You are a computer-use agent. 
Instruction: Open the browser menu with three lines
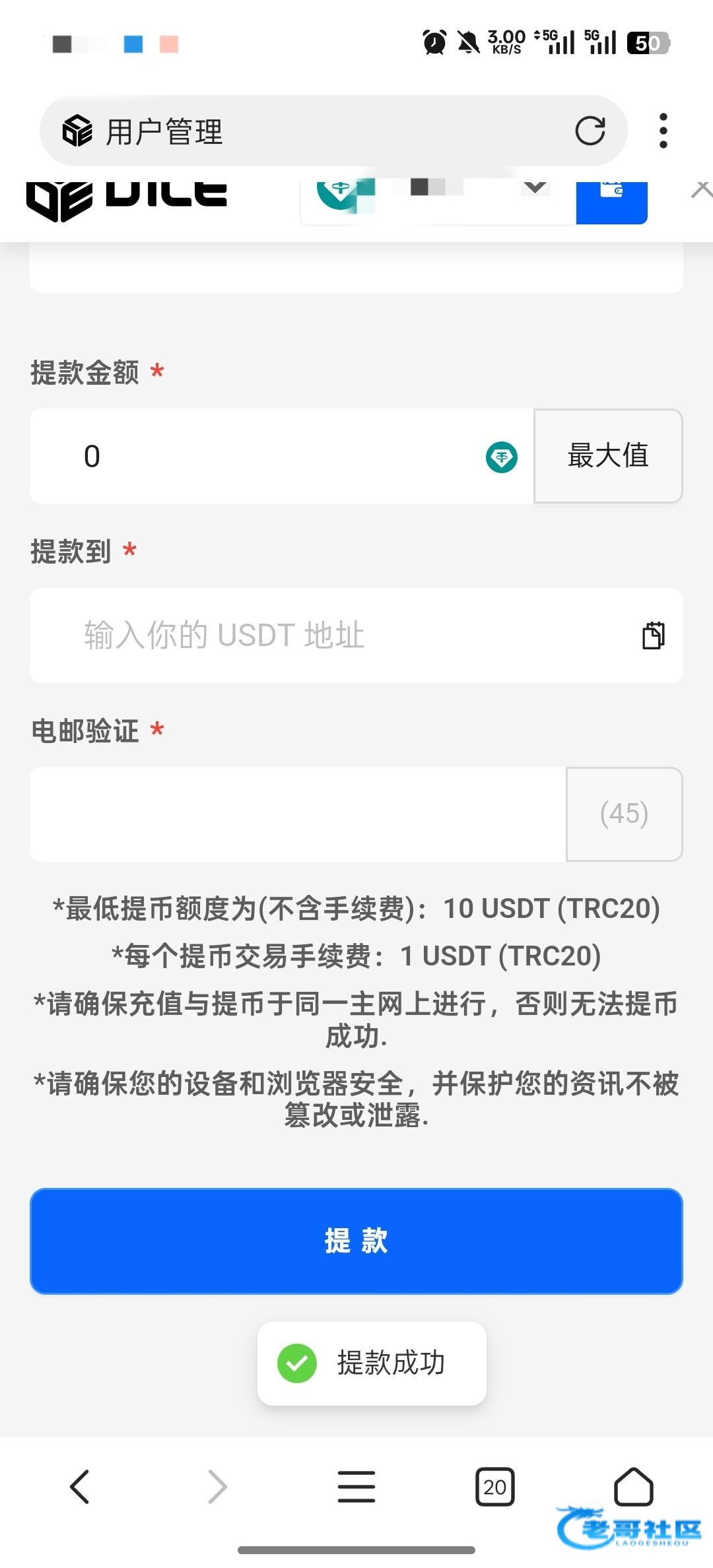coord(356,1487)
